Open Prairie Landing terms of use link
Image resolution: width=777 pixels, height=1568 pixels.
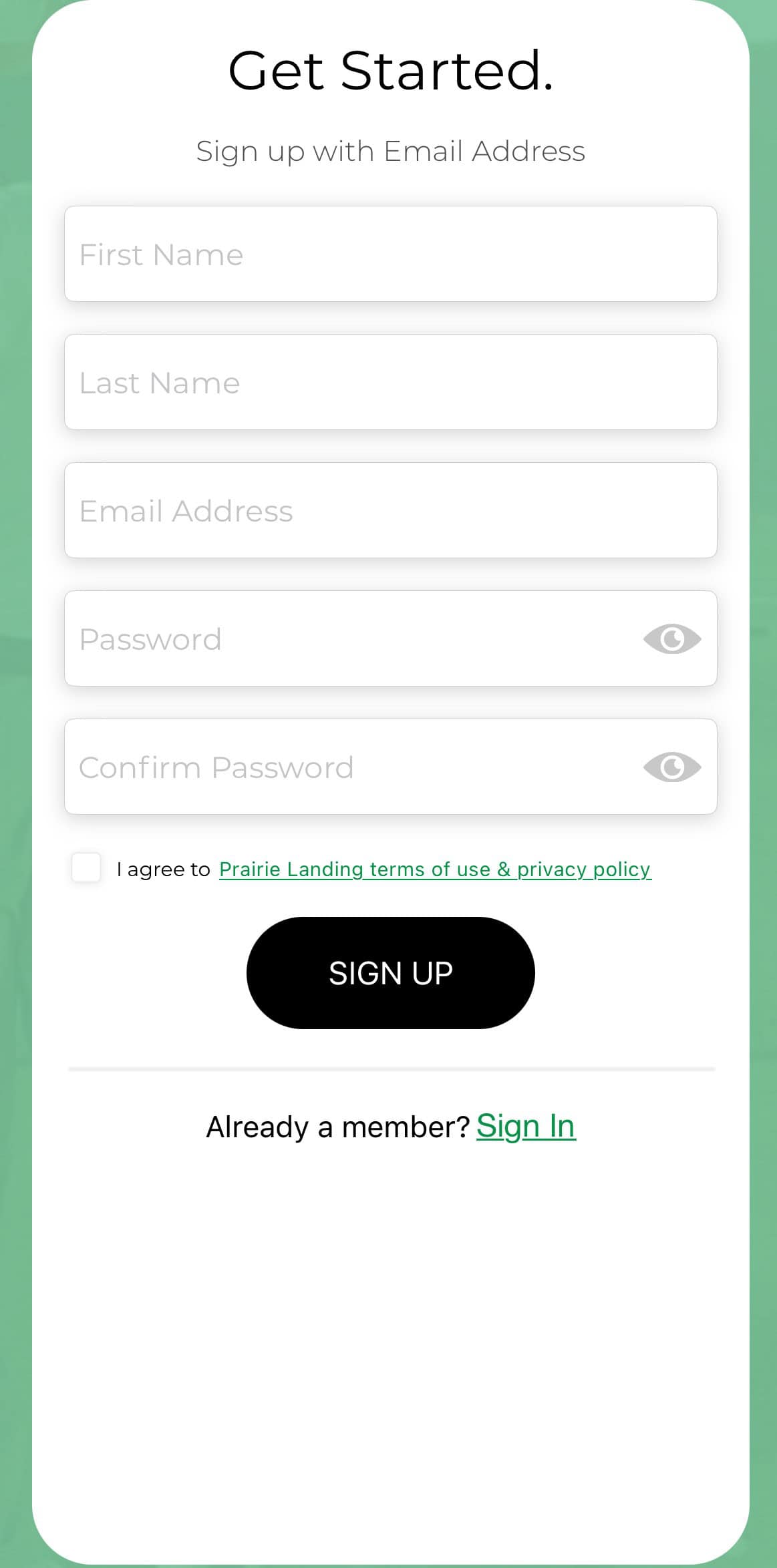434,869
